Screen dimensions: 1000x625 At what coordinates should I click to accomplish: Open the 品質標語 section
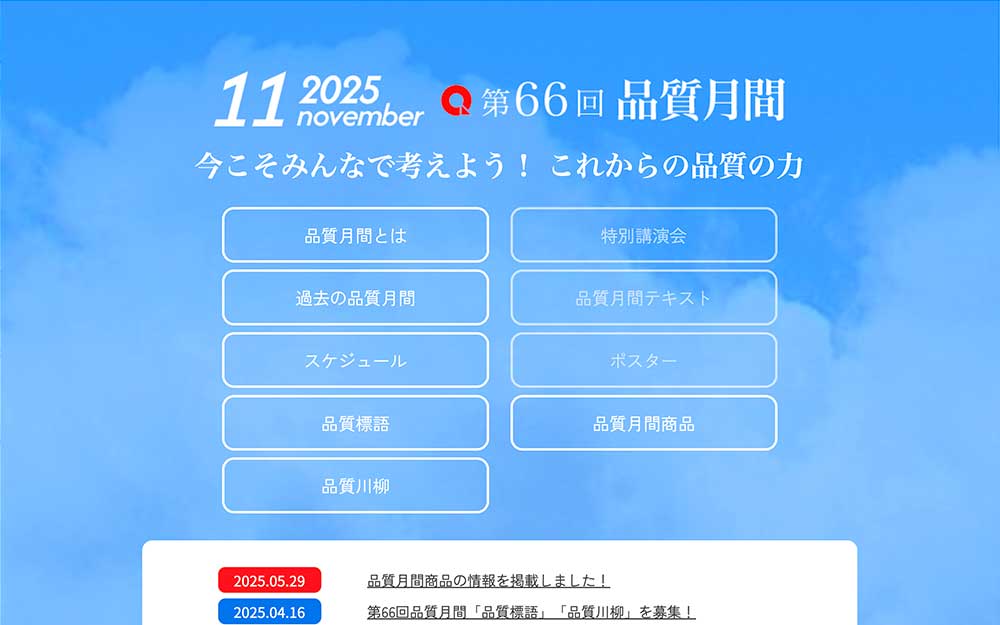(355, 424)
